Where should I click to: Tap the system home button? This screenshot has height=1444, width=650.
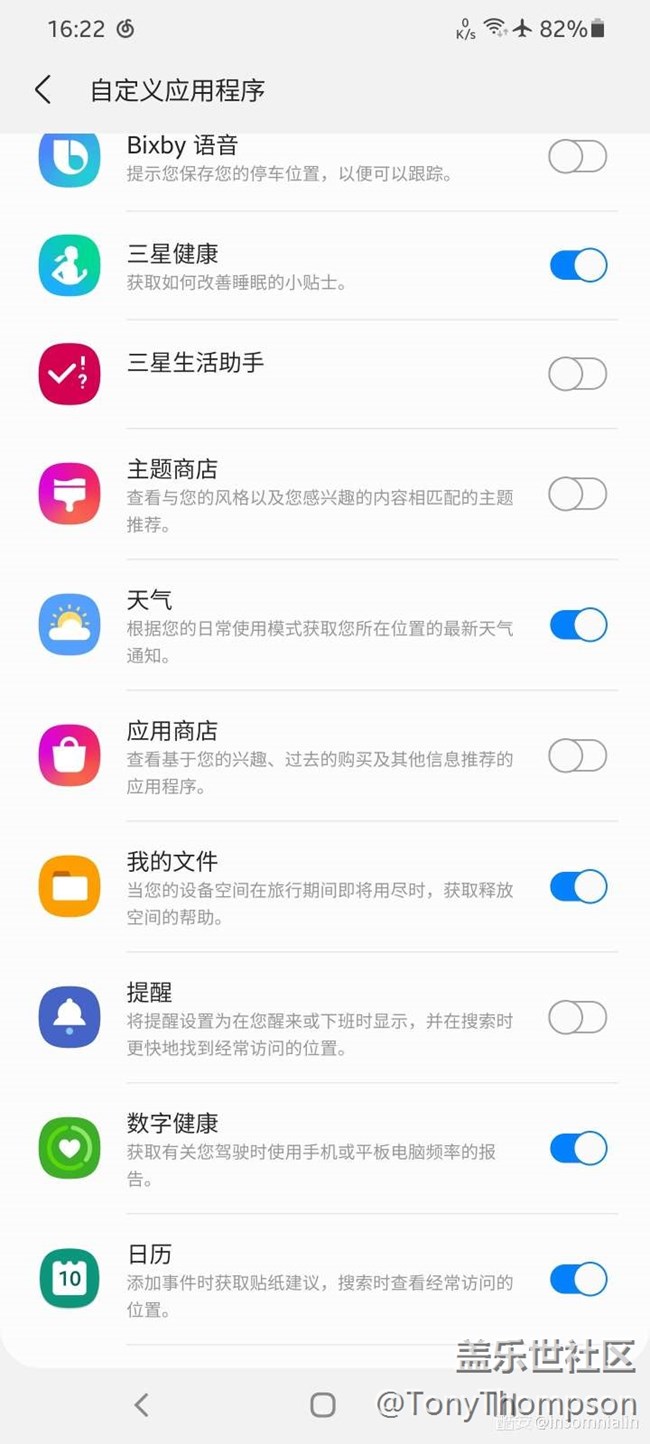[322, 1405]
